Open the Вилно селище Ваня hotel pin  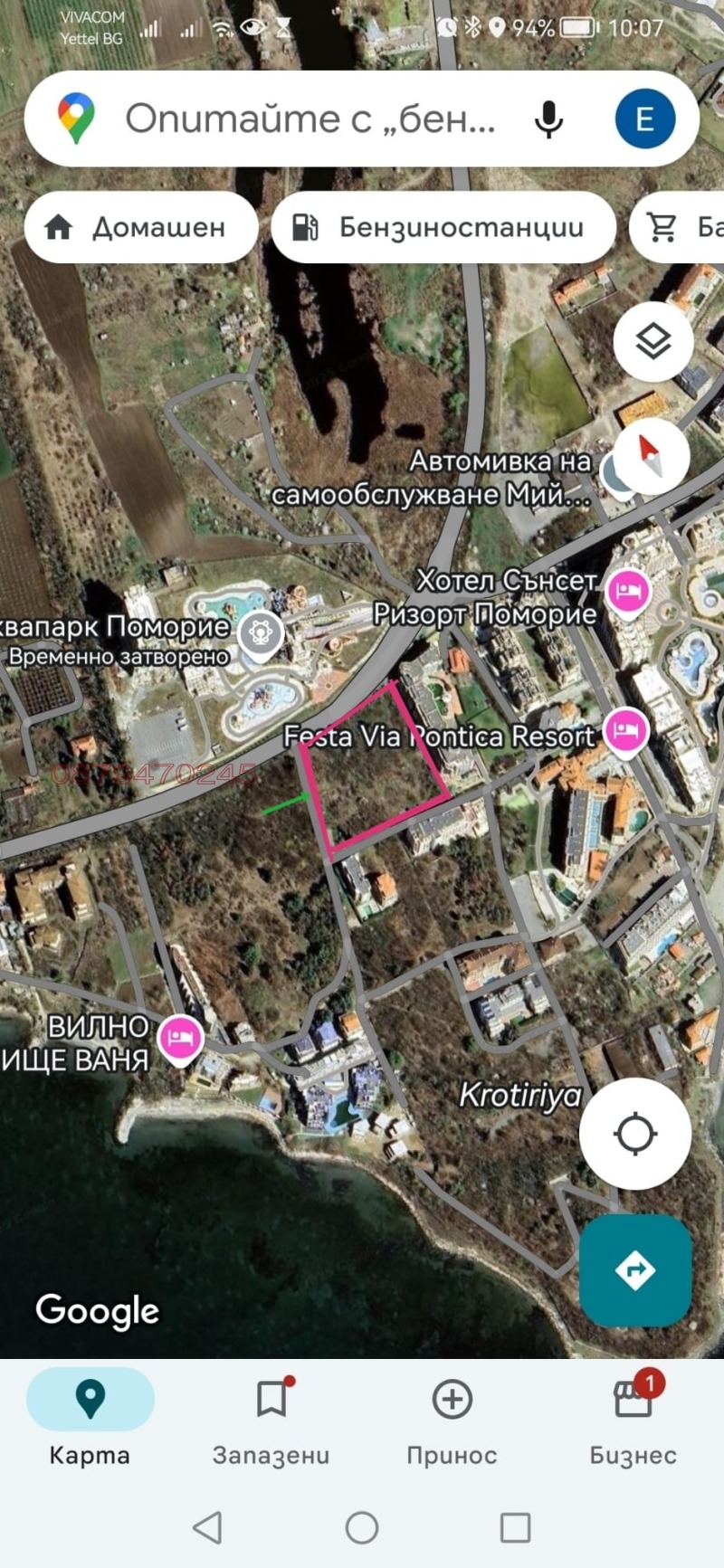click(180, 1039)
